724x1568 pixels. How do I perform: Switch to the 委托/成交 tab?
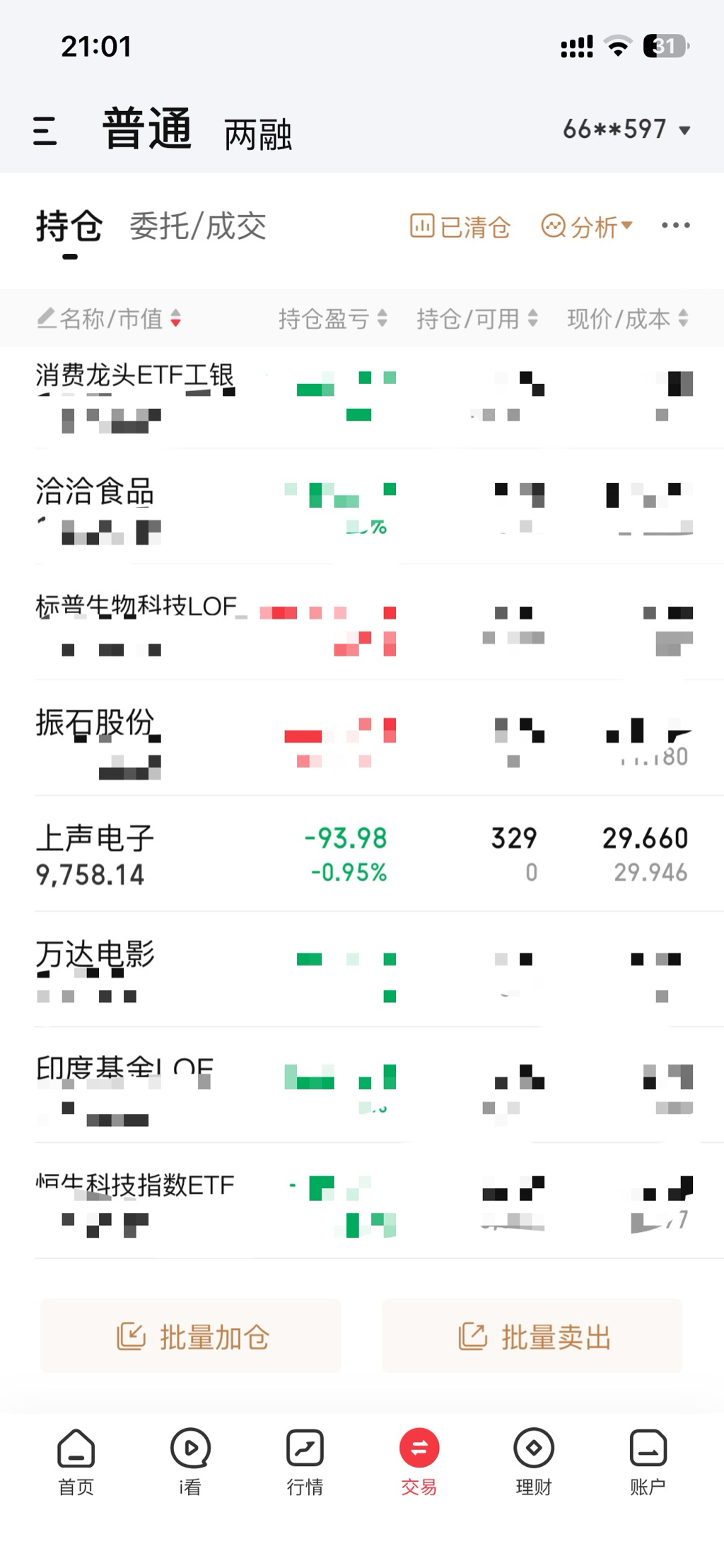198,226
